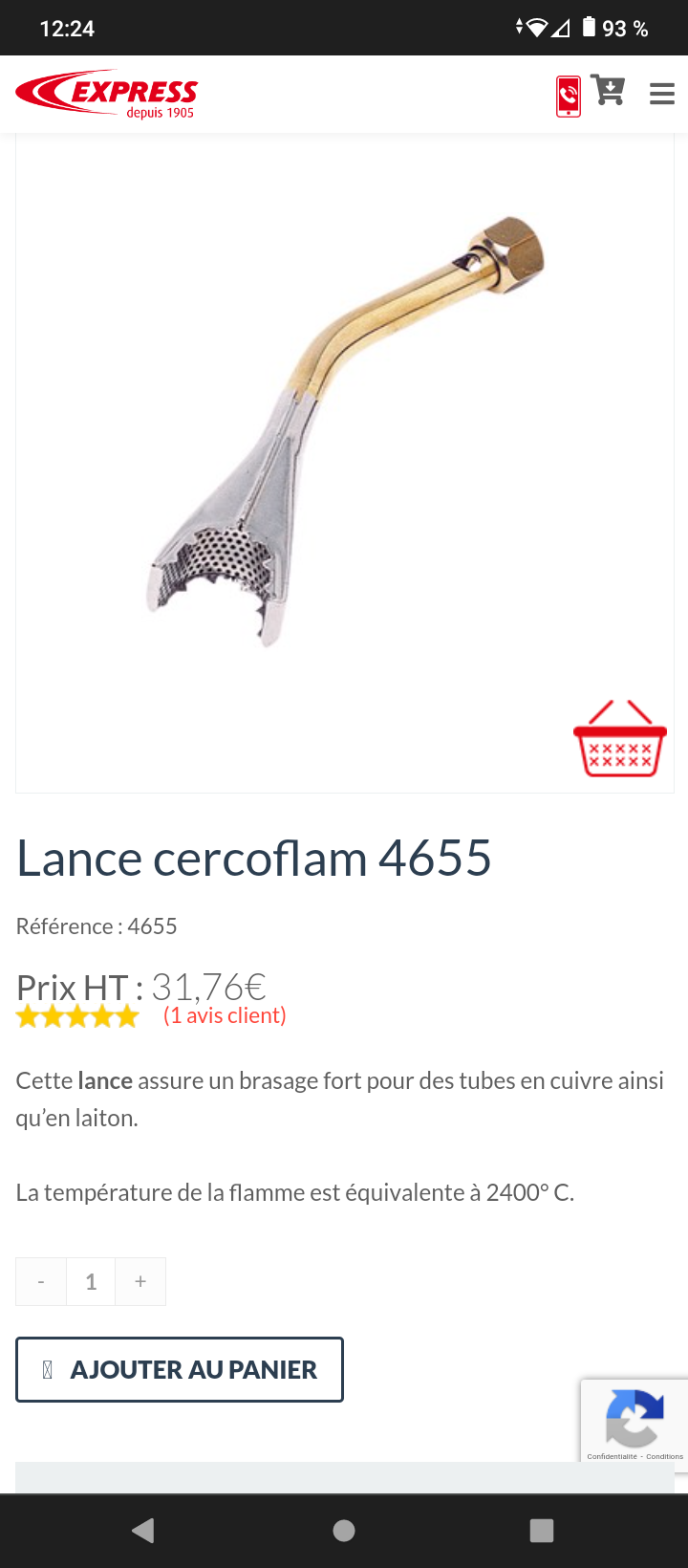The width and height of the screenshot is (688, 1568).
Task: Go back with system back button
Action: click(143, 1531)
